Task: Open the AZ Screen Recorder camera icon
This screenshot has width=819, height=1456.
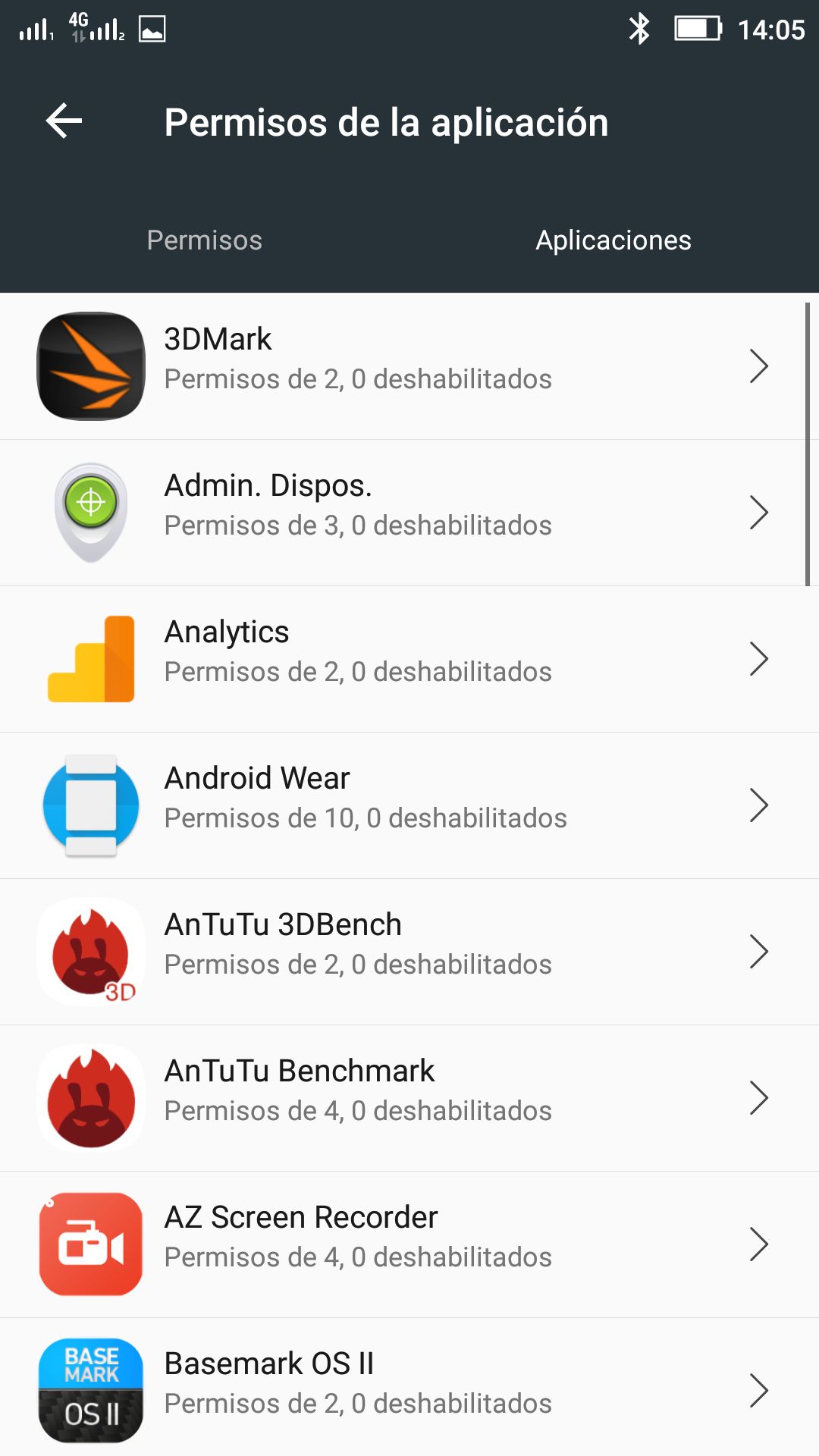Action: [x=90, y=1244]
